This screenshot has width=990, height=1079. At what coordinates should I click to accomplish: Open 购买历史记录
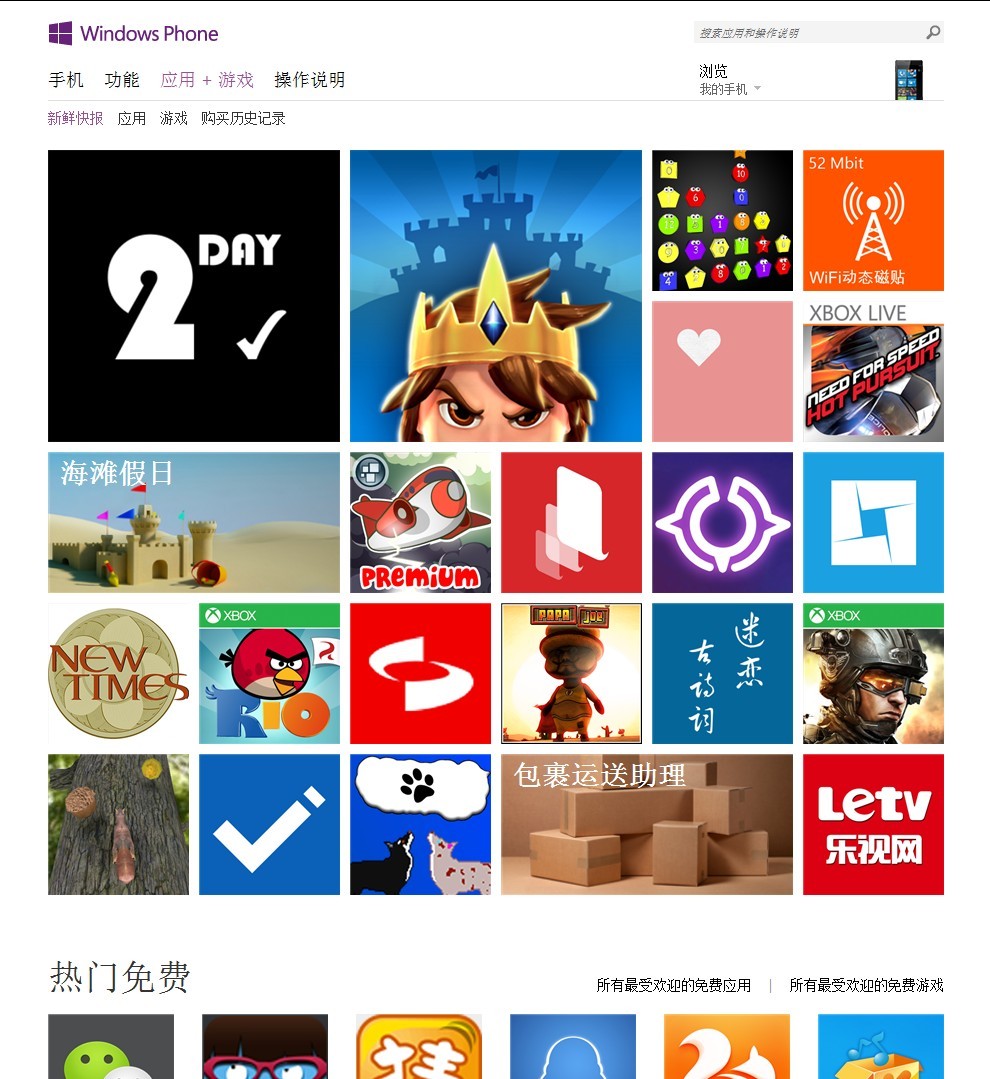243,118
